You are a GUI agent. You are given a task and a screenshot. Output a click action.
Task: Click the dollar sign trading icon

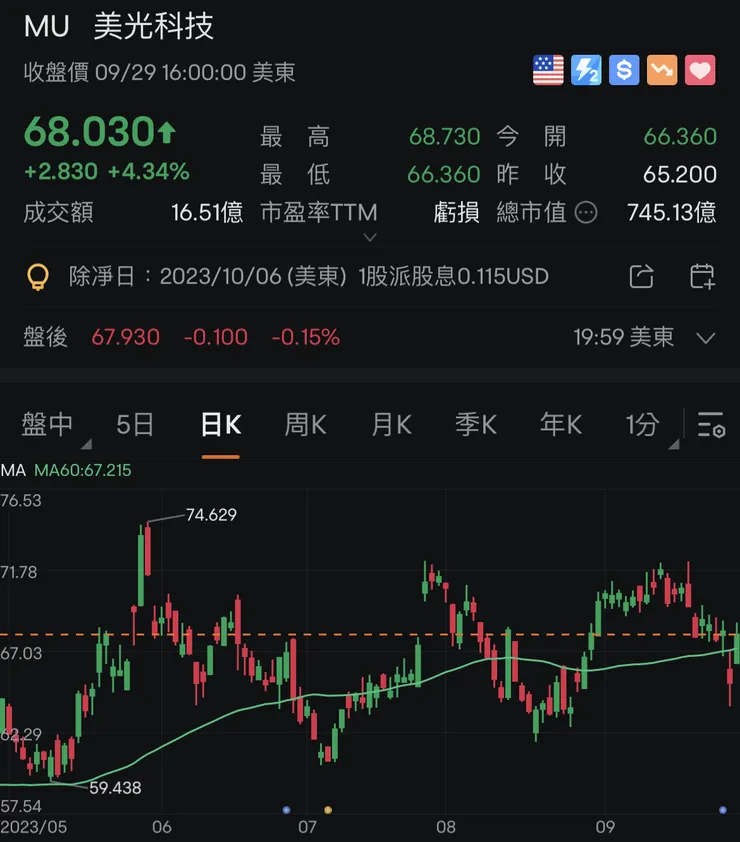624,70
